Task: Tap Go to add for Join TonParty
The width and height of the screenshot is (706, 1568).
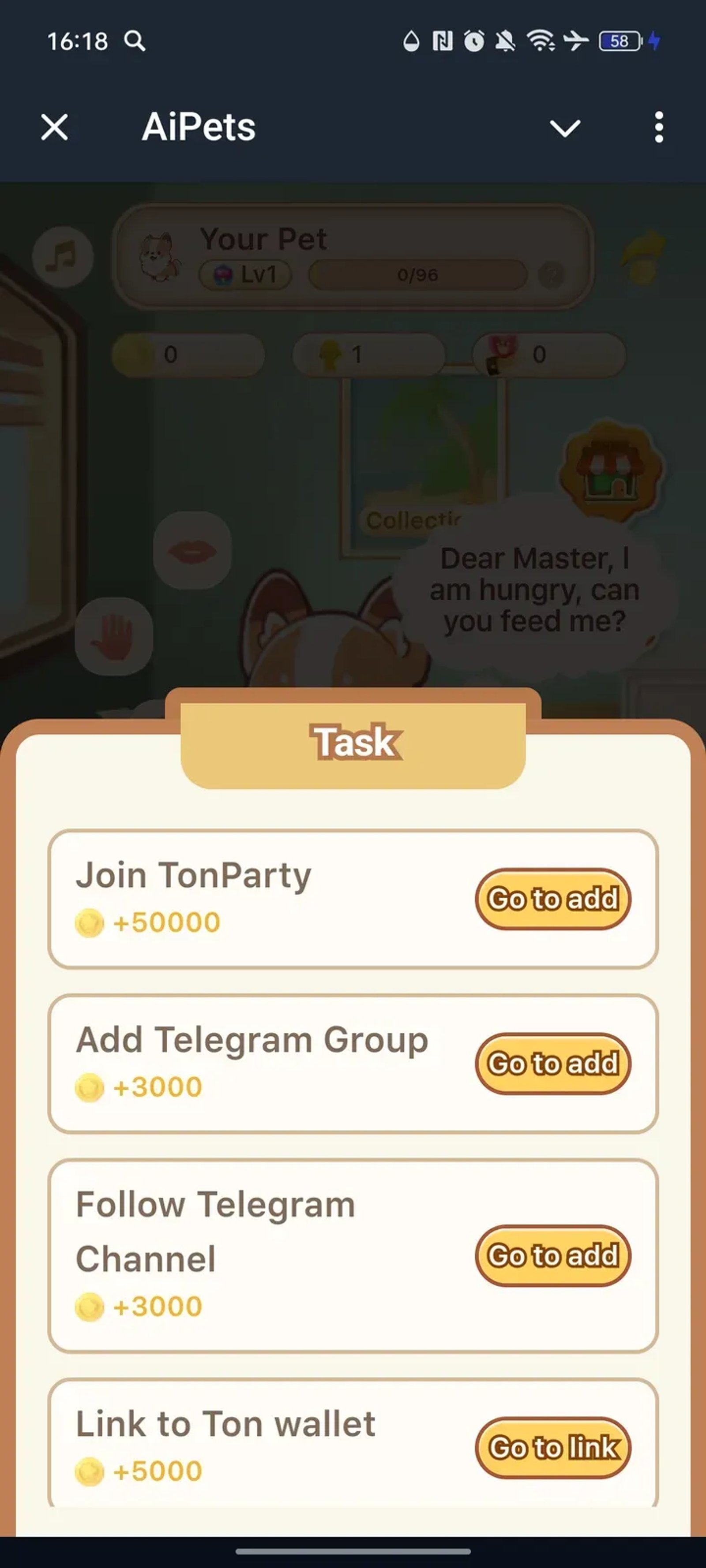Action: coord(552,899)
